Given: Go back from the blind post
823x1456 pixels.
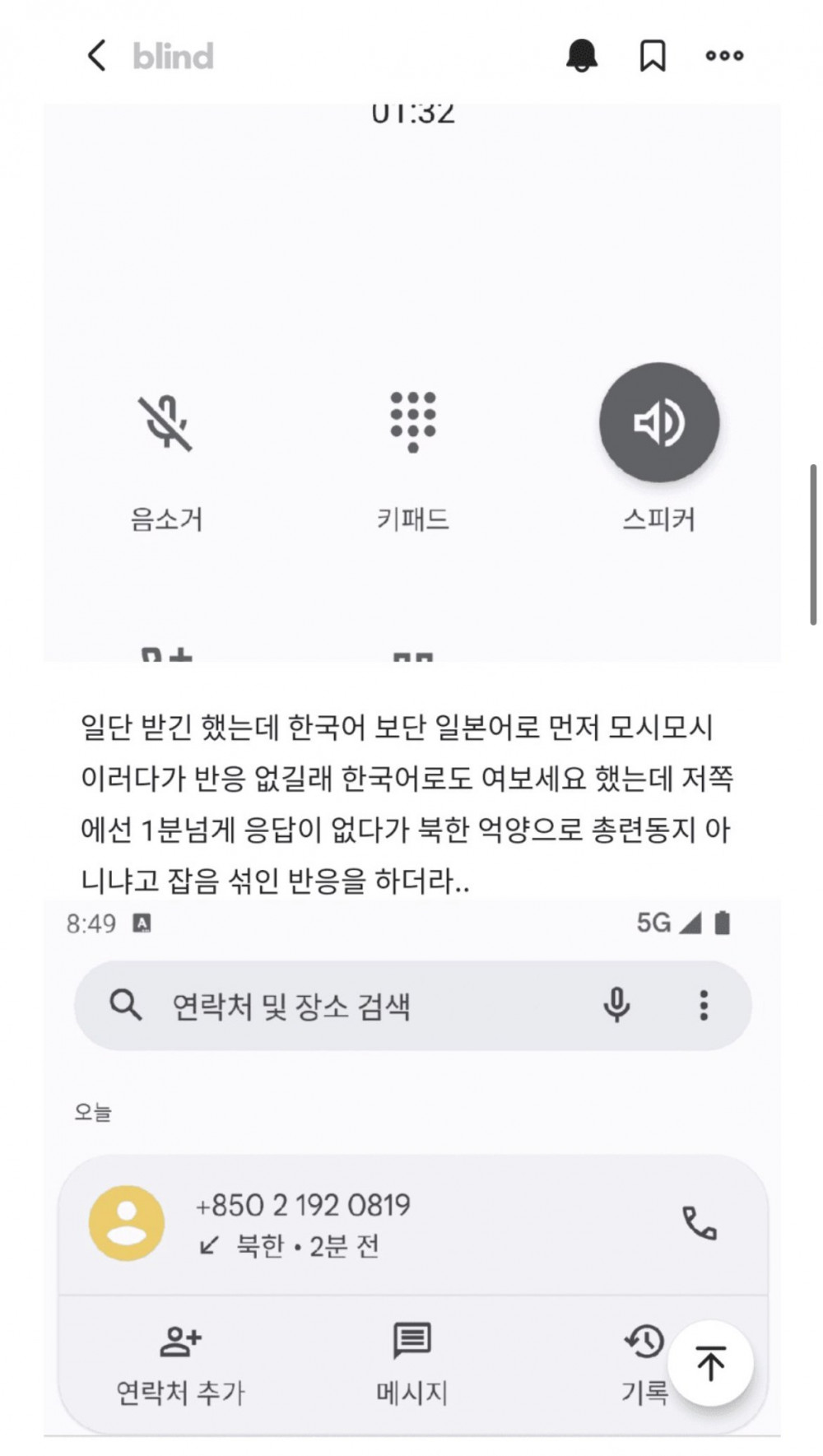Looking at the screenshot, I should coord(96,56).
